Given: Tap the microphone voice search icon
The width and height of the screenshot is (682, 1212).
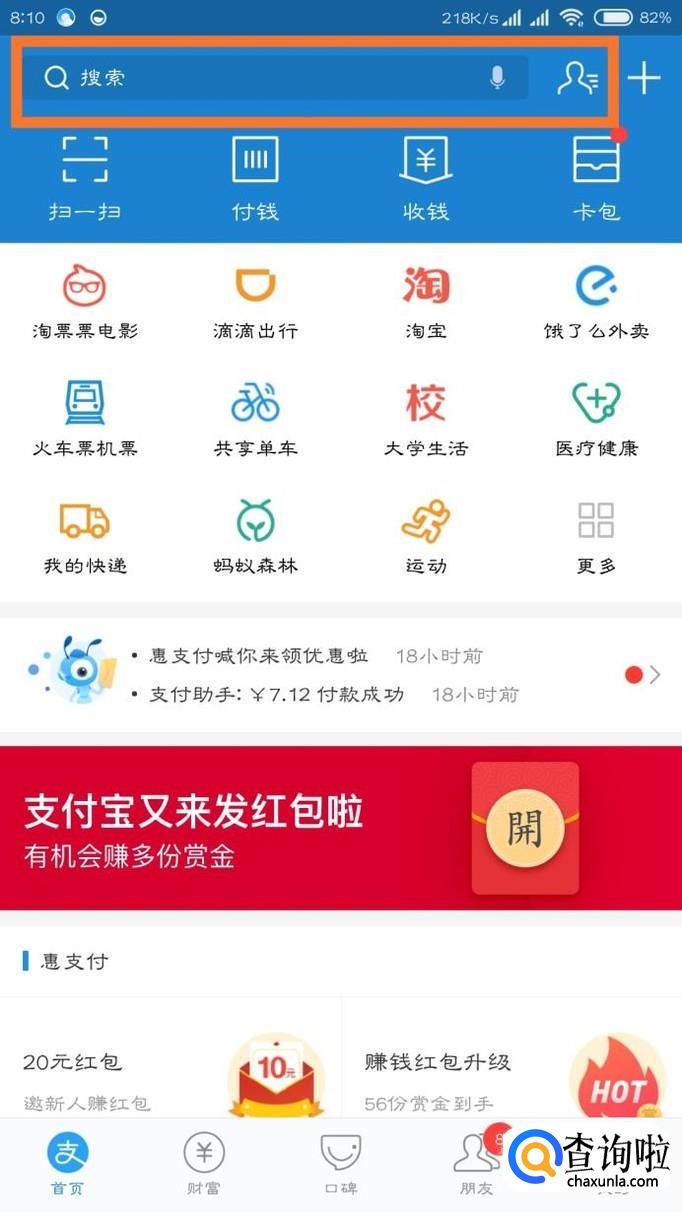Looking at the screenshot, I should coord(497,78).
